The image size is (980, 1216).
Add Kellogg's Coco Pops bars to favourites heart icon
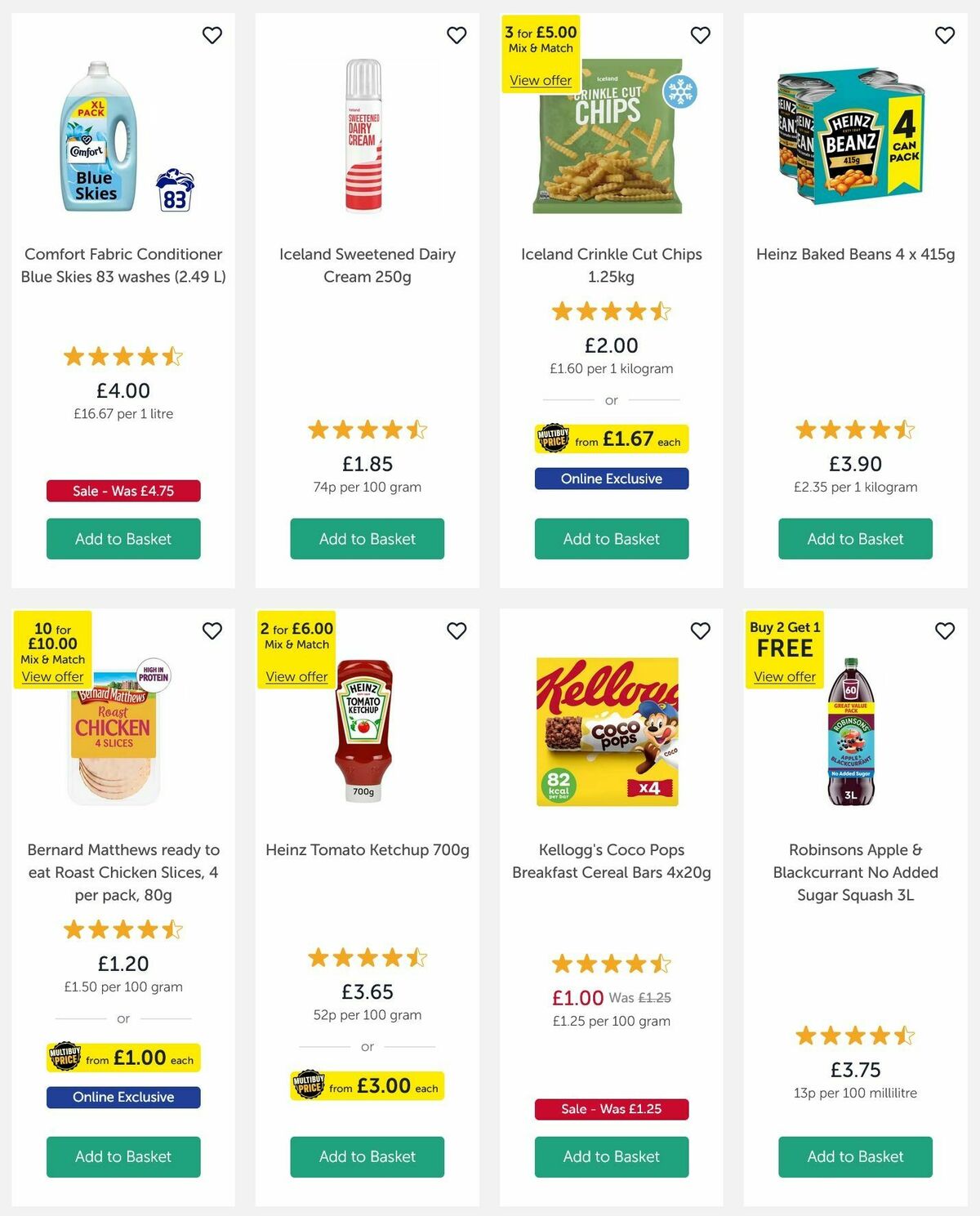point(700,631)
